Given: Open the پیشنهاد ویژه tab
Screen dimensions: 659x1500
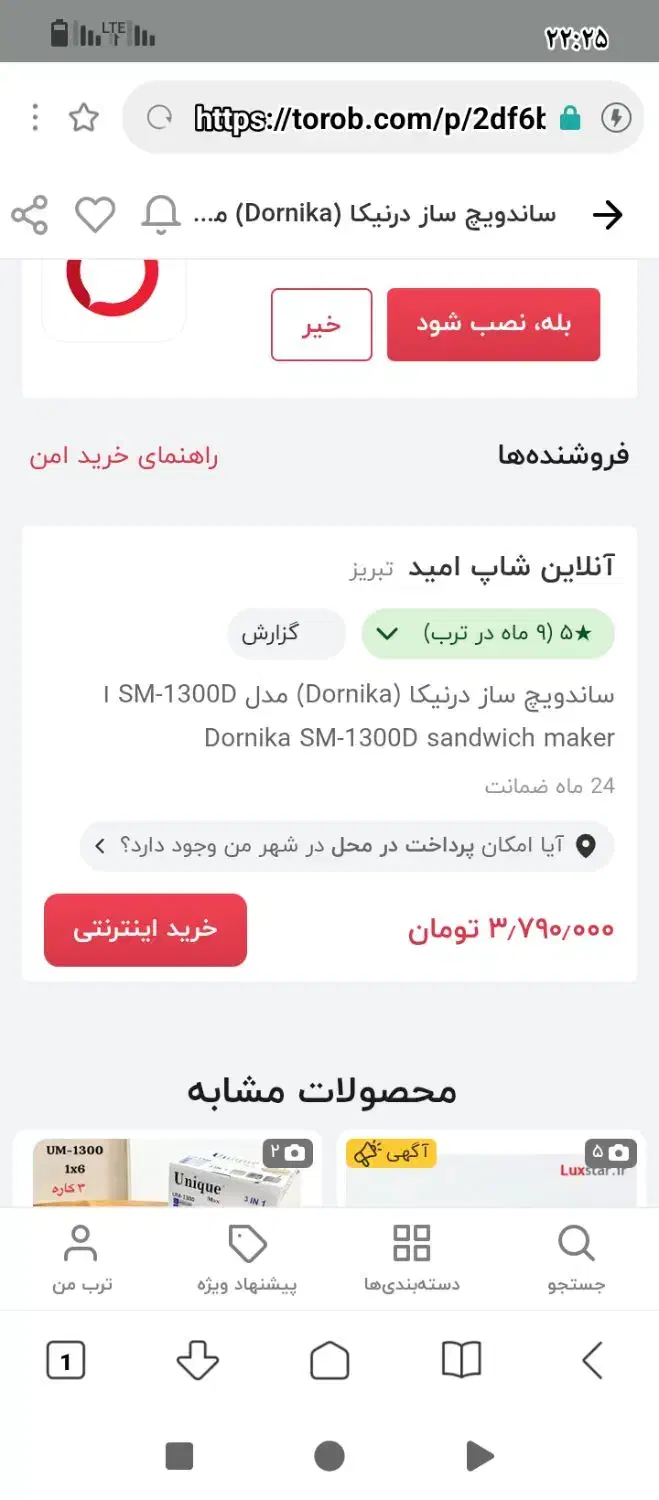Looking at the screenshot, I should click(x=246, y=1259).
